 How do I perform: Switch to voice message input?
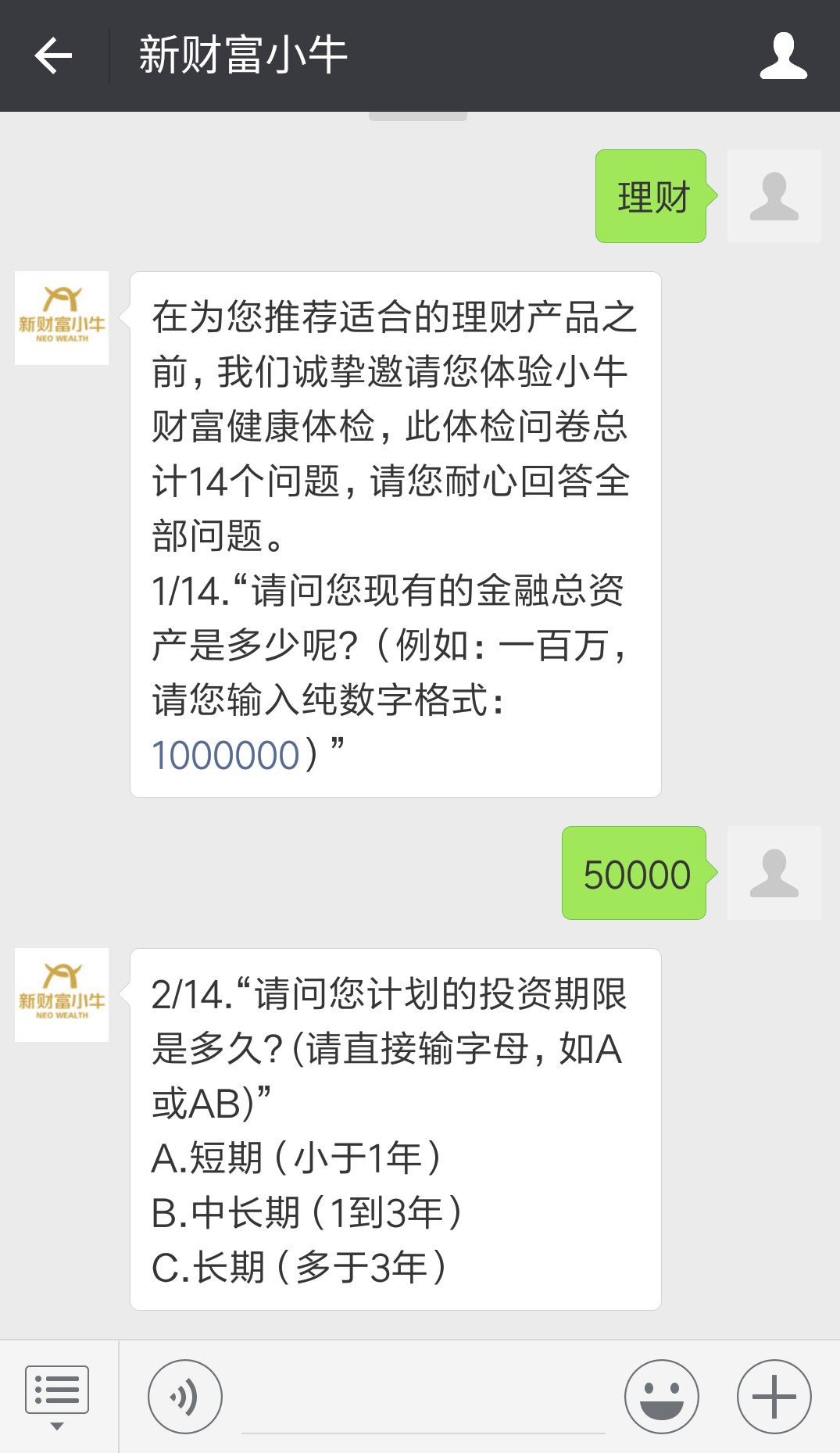[185, 1397]
